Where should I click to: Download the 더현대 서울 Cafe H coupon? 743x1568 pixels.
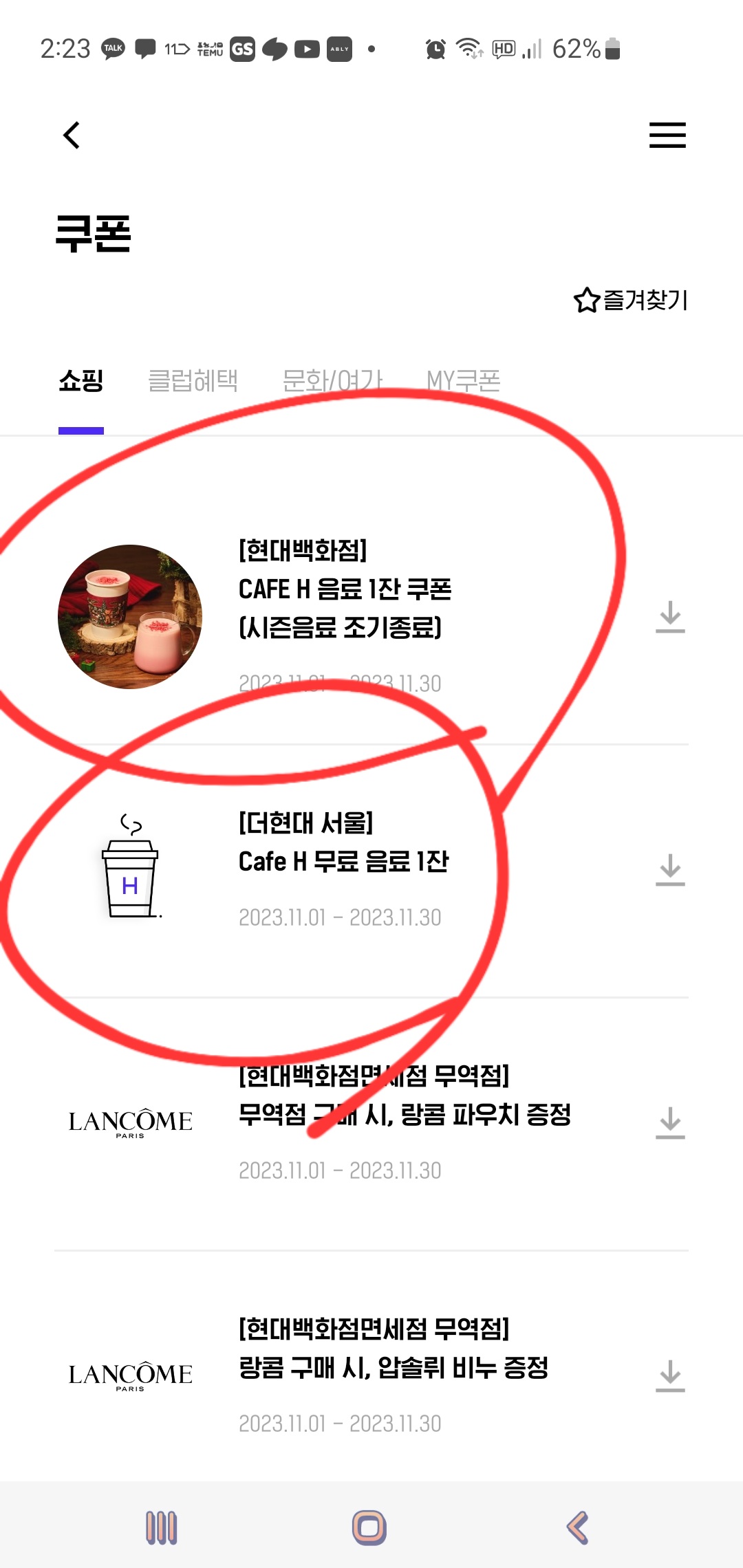(671, 869)
